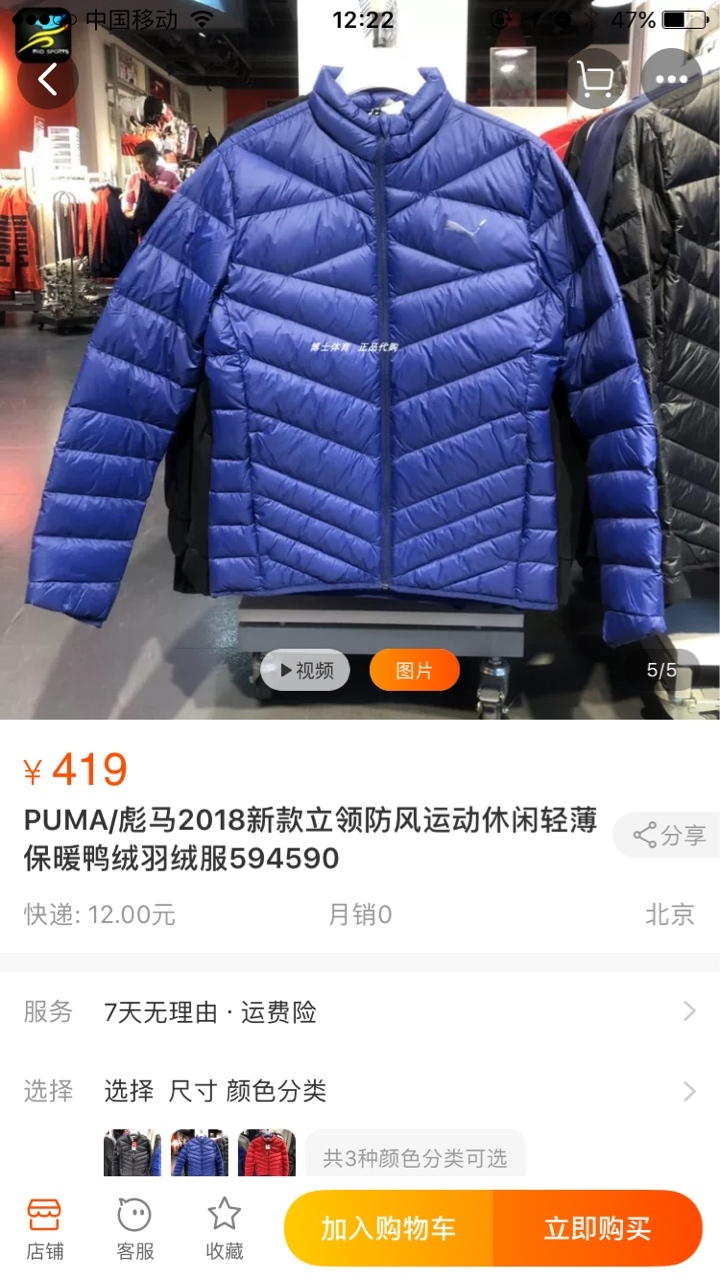The image size is (720, 1280).
Task: Tap 加入购物车 to add to cart
Action: point(389,1229)
